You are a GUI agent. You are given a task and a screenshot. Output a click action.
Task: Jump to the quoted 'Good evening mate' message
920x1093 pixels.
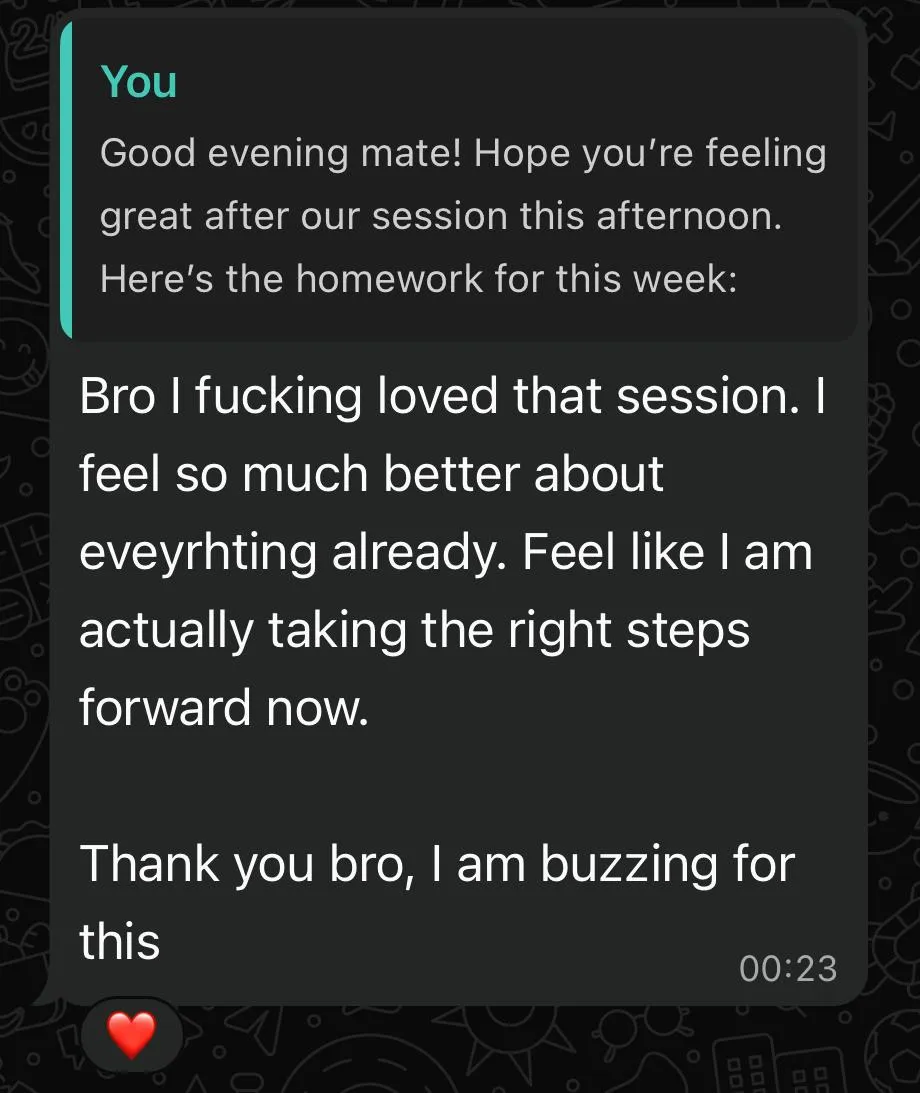coord(460,182)
